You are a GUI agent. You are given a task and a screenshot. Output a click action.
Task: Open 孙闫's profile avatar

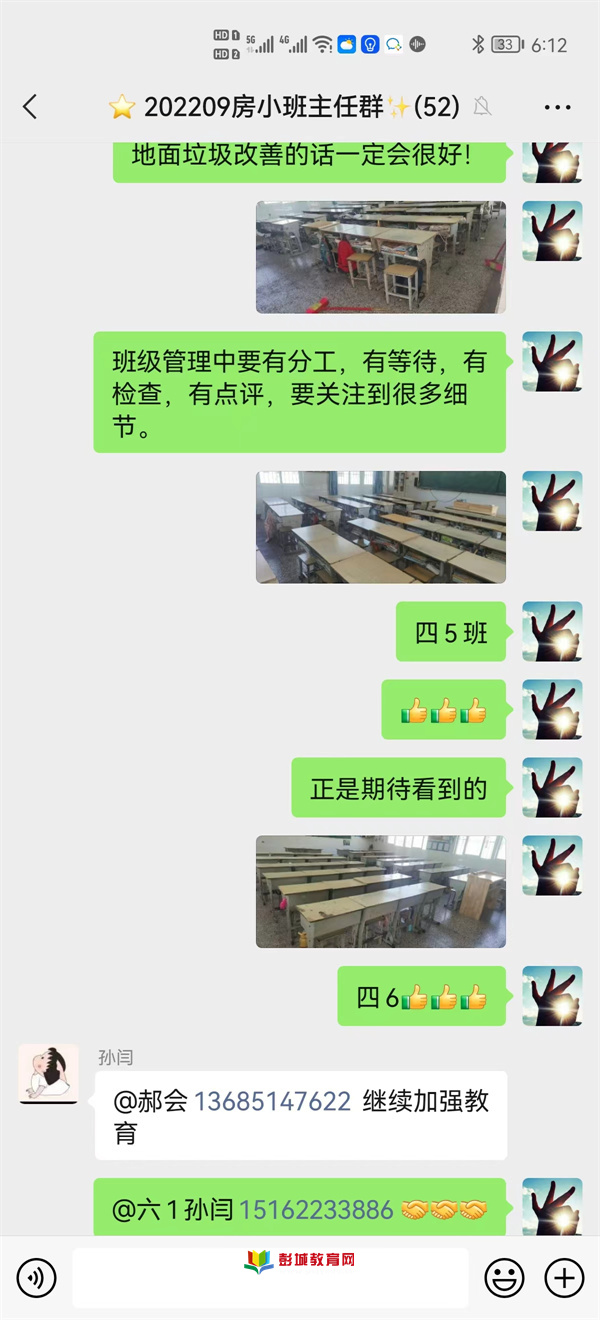[48, 1074]
